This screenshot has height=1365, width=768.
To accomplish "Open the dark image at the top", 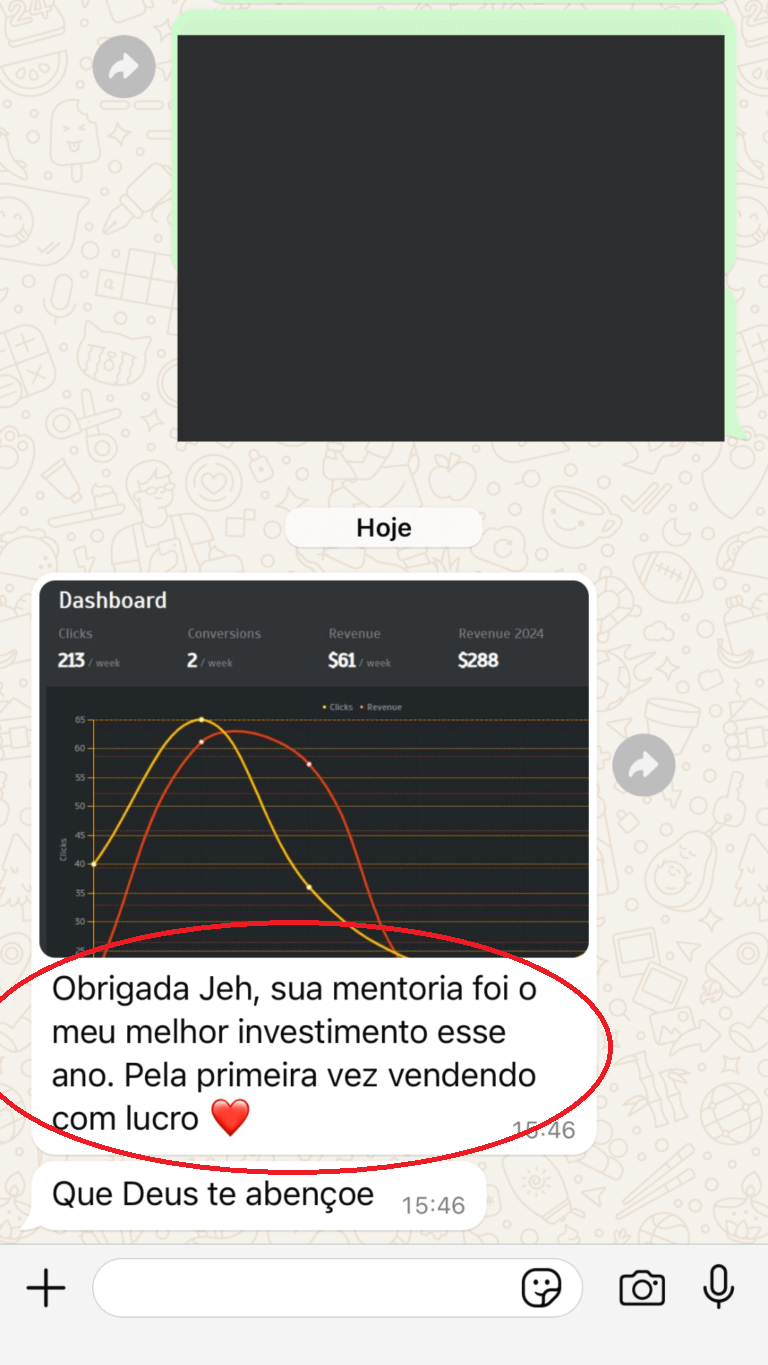I will pos(450,238).
